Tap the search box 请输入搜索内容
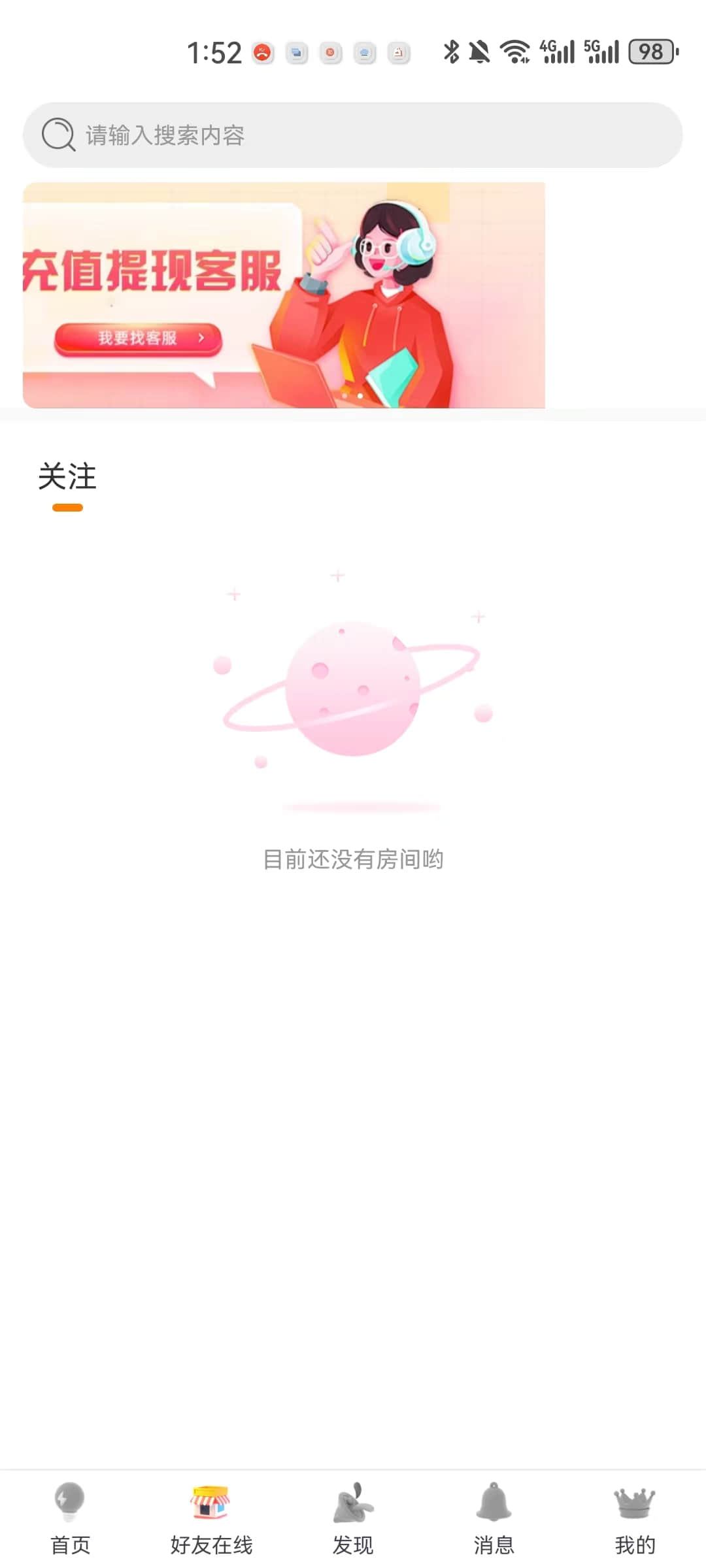Screen dimensions: 706x1568 tap(353, 135)
